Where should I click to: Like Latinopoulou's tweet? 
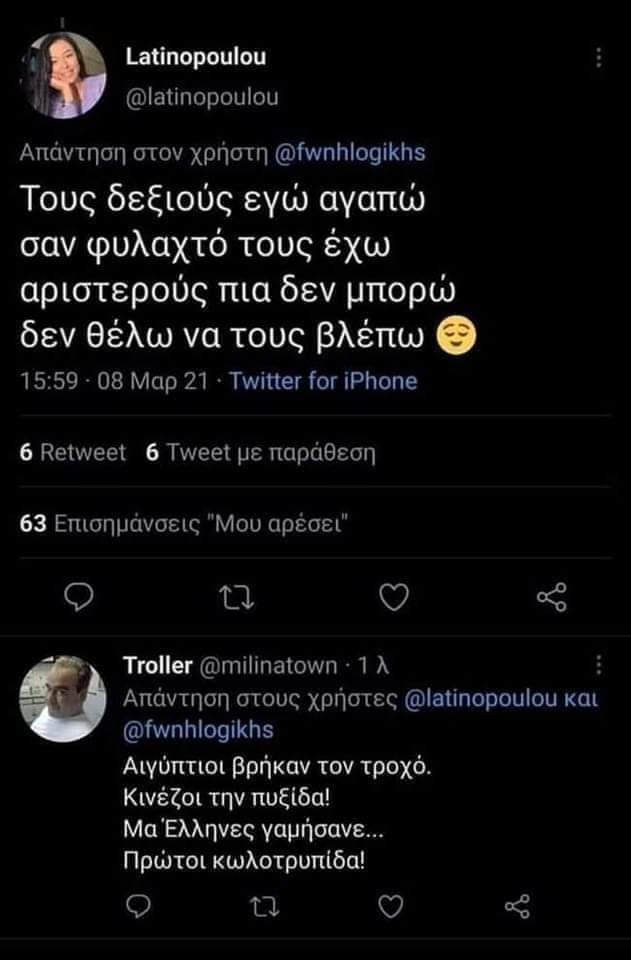[x=395, y=597]
